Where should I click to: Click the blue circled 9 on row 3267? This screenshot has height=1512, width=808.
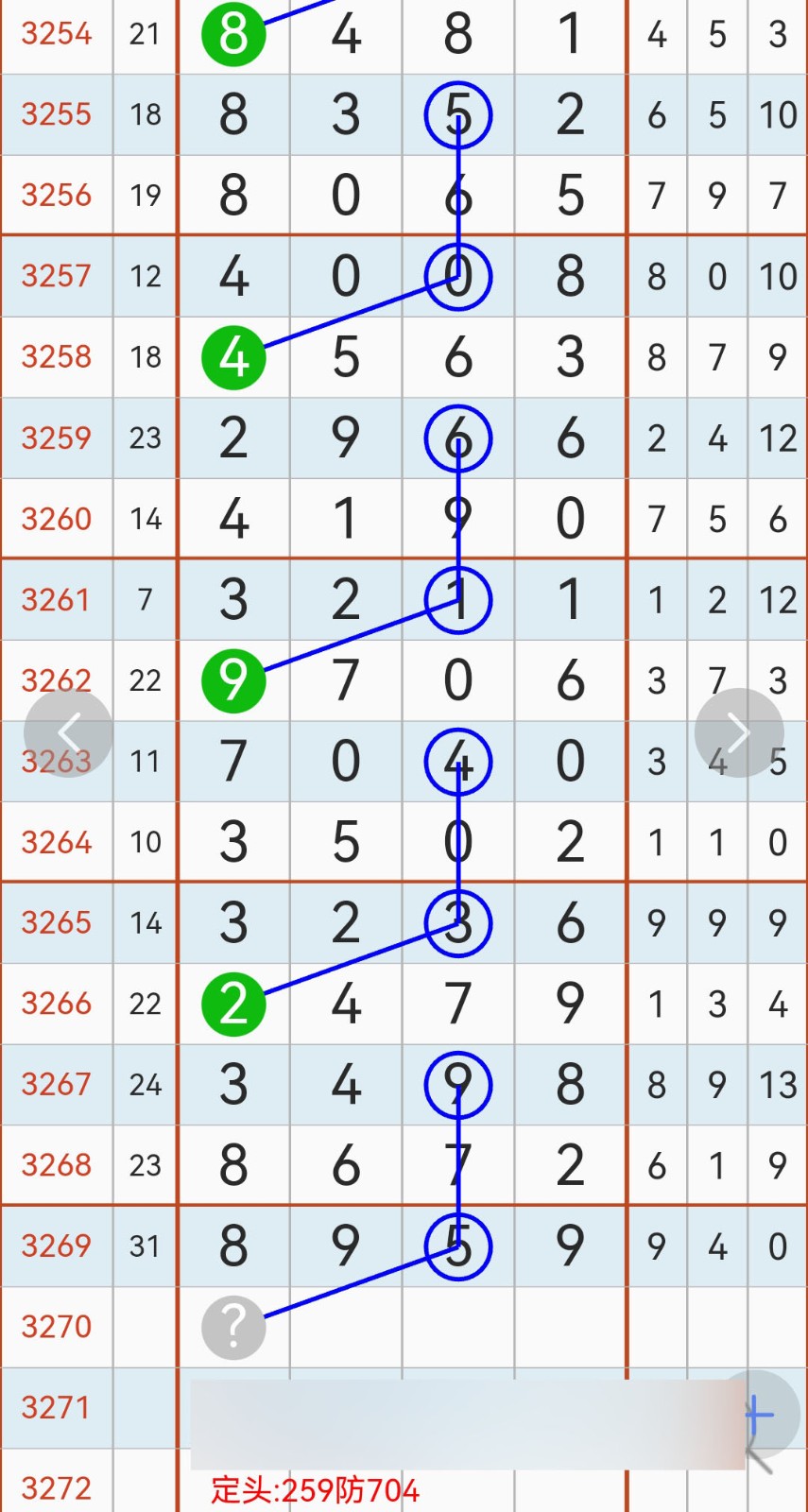(x=458, y=1085)
